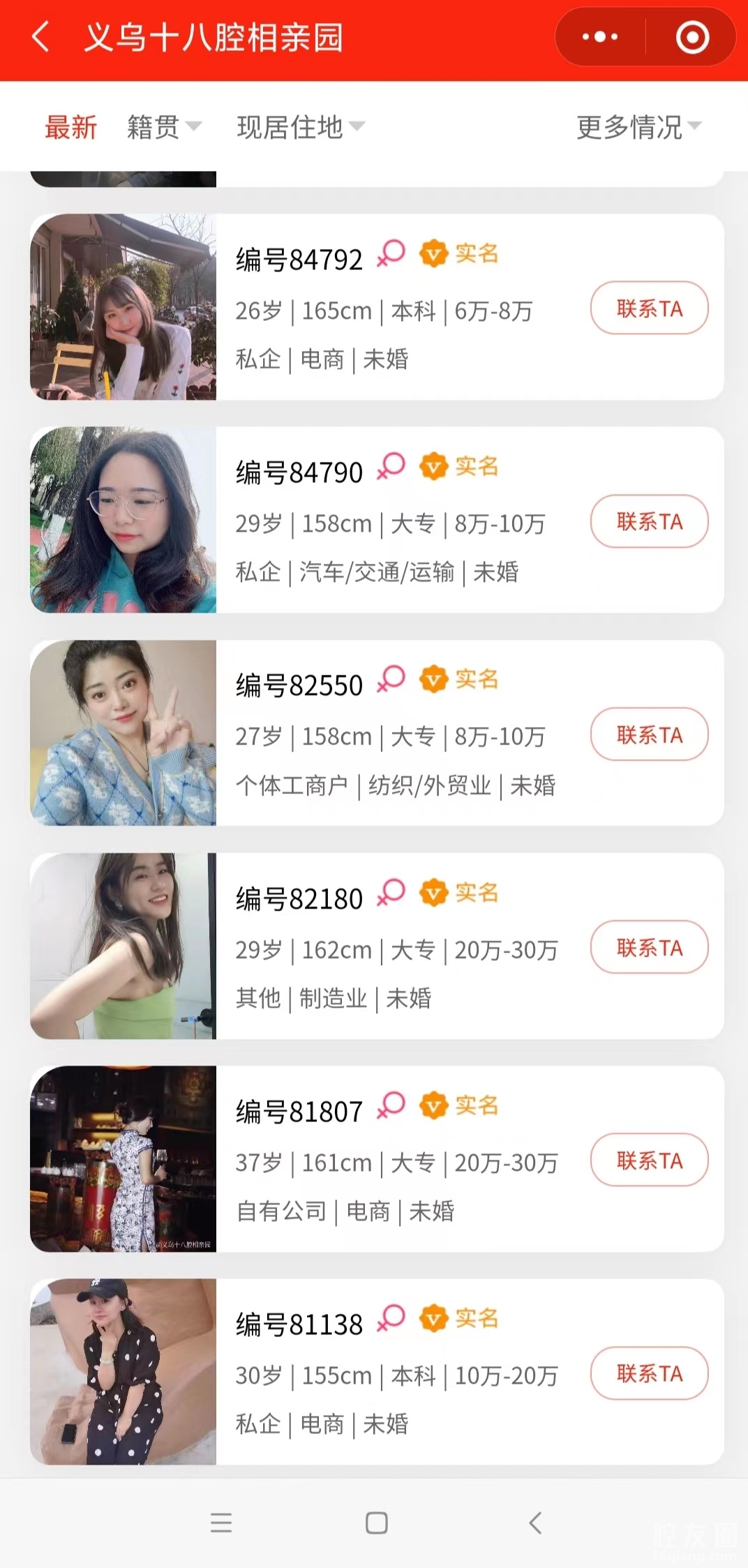Switch to the 最新 tab
Viewport: 748px width, 1568px height.
70,128
